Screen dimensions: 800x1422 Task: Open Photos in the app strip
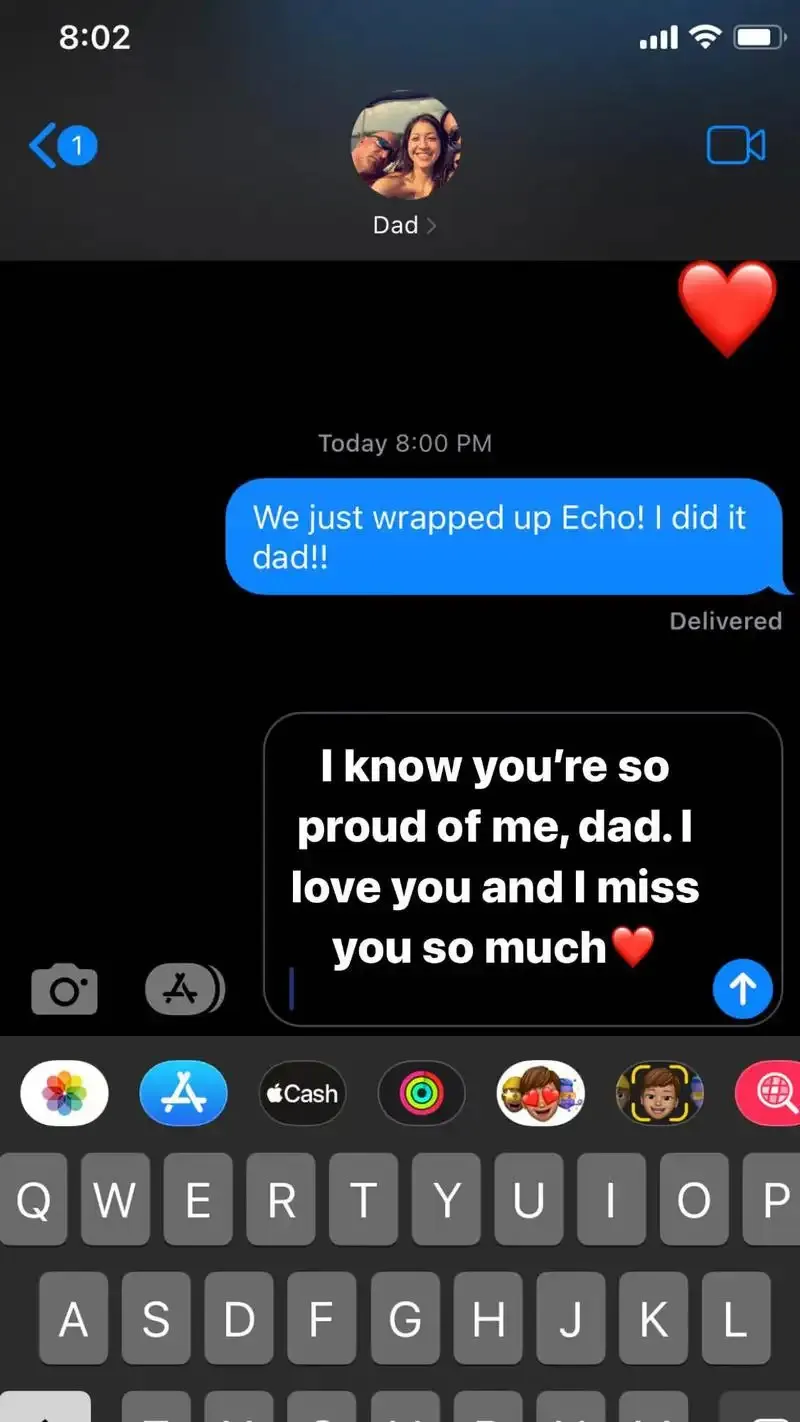coord(64,1094)
